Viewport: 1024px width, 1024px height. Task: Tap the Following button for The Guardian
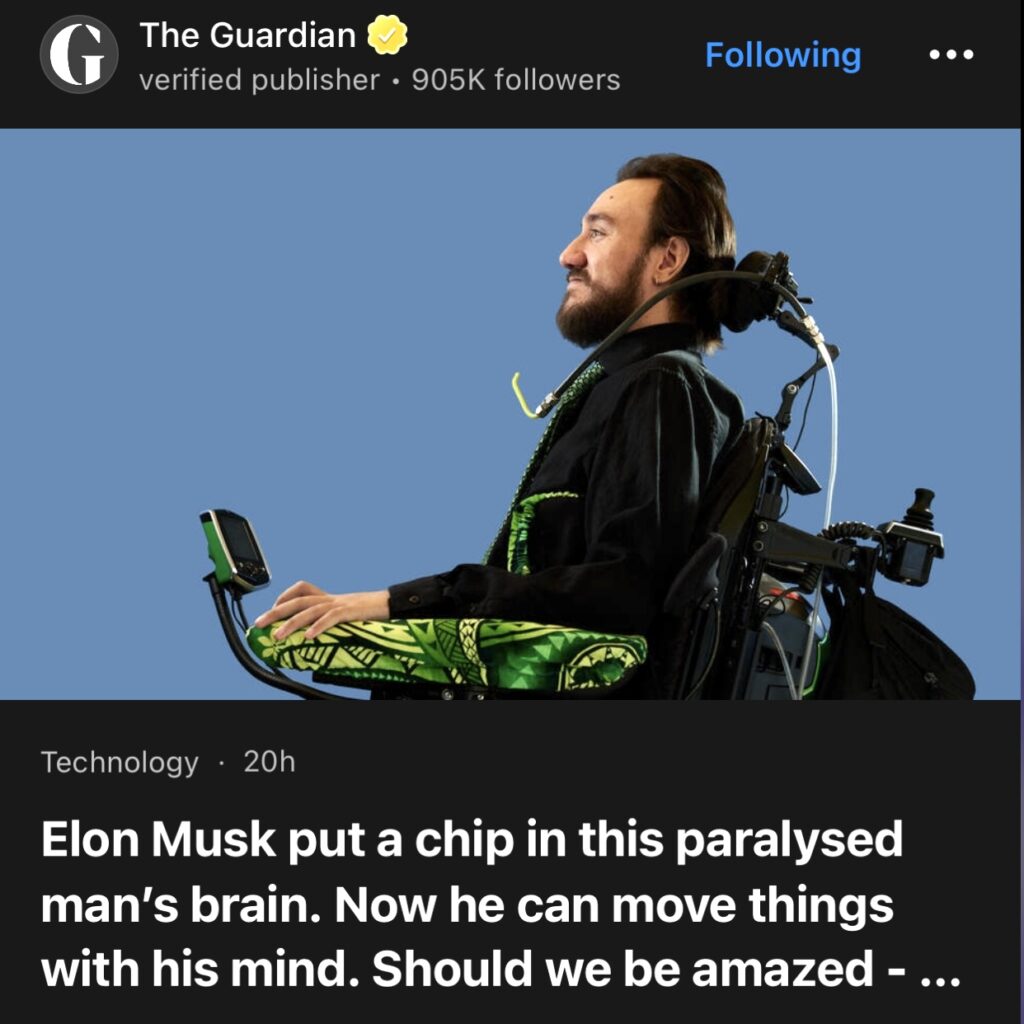coord(782,55)
